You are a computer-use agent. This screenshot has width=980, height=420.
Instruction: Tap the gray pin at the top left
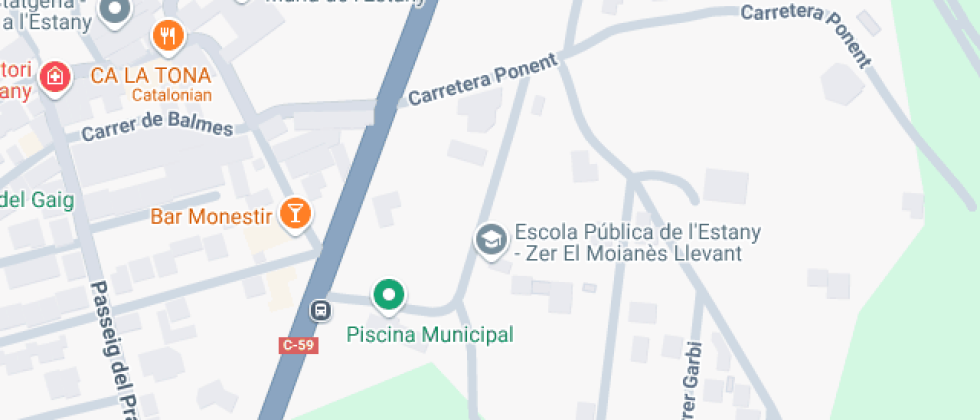[117, 12]
